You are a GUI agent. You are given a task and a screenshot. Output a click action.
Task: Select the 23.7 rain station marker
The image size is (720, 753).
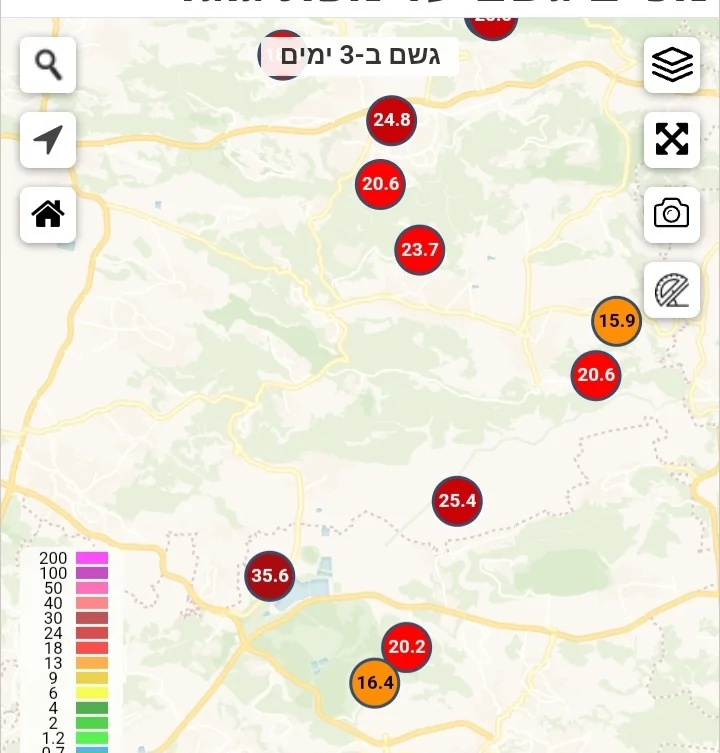[420, 250]
